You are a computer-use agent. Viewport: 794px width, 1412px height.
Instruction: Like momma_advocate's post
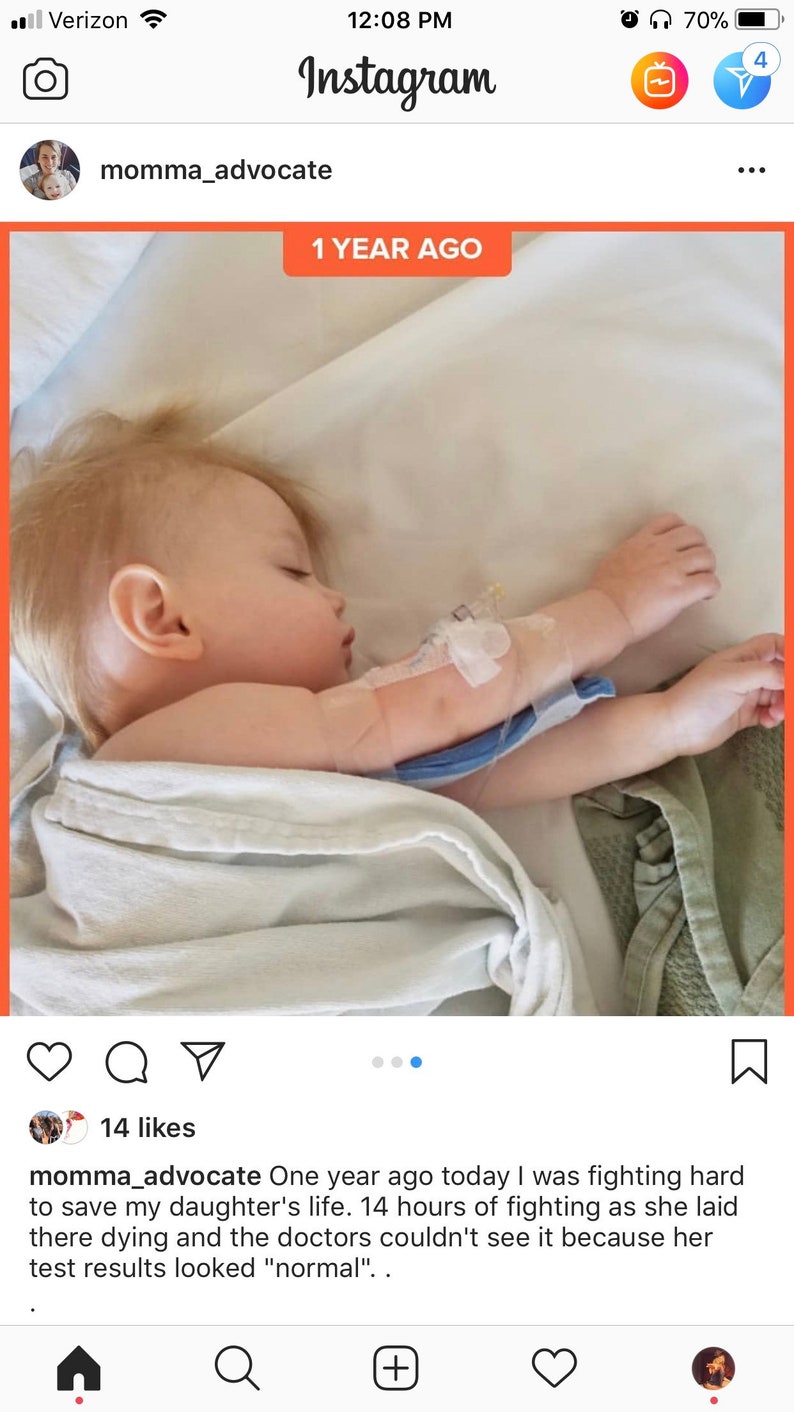click(x=49, y=1061)
